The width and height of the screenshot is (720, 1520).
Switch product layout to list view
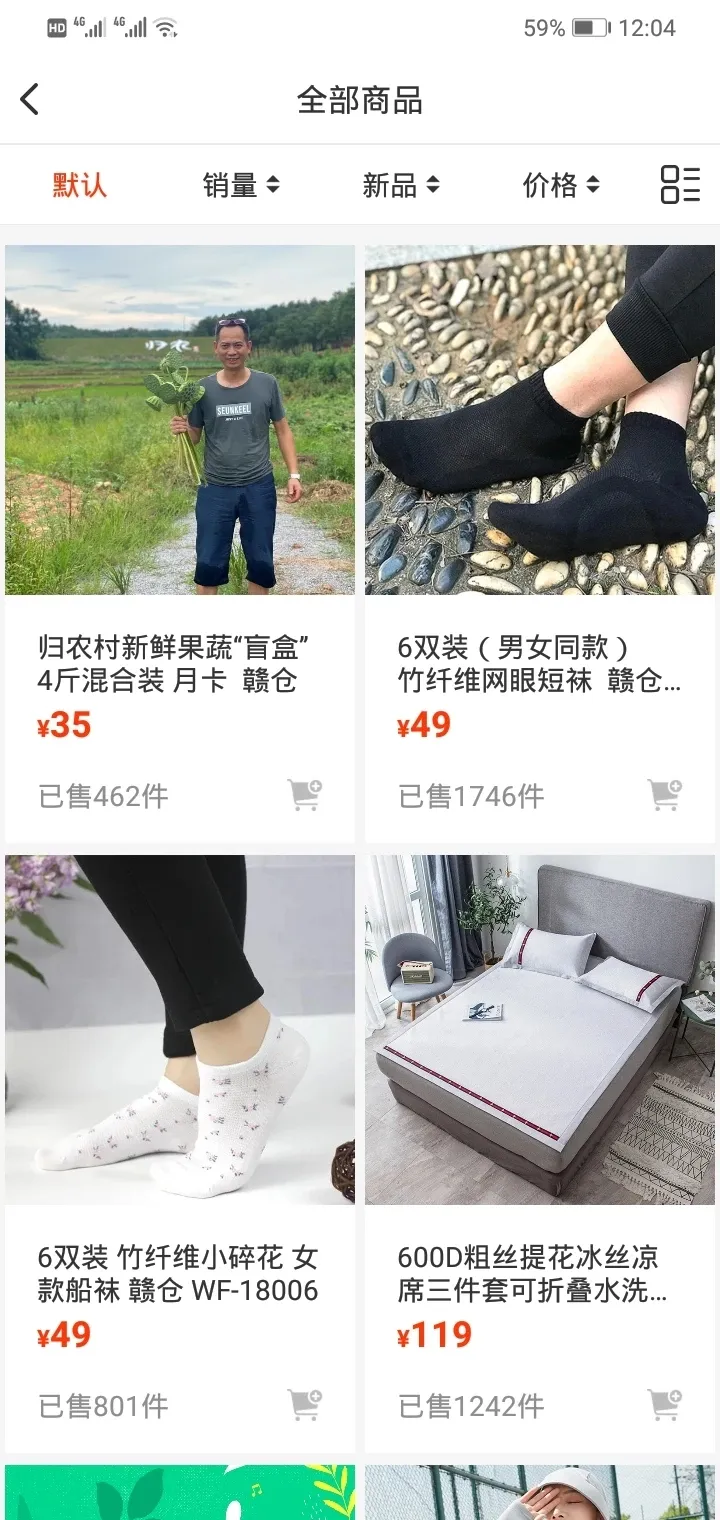click(680, 185)
